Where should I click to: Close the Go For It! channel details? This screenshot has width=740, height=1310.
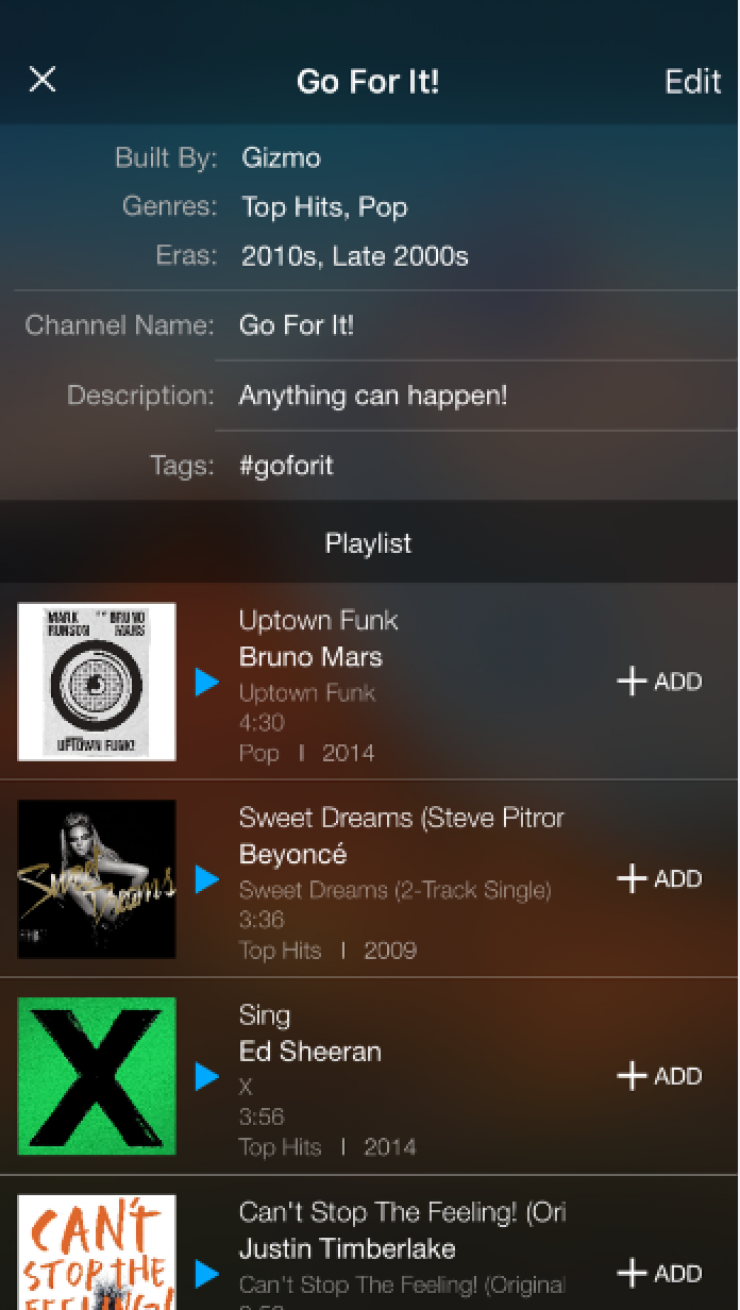click(42, 80)
